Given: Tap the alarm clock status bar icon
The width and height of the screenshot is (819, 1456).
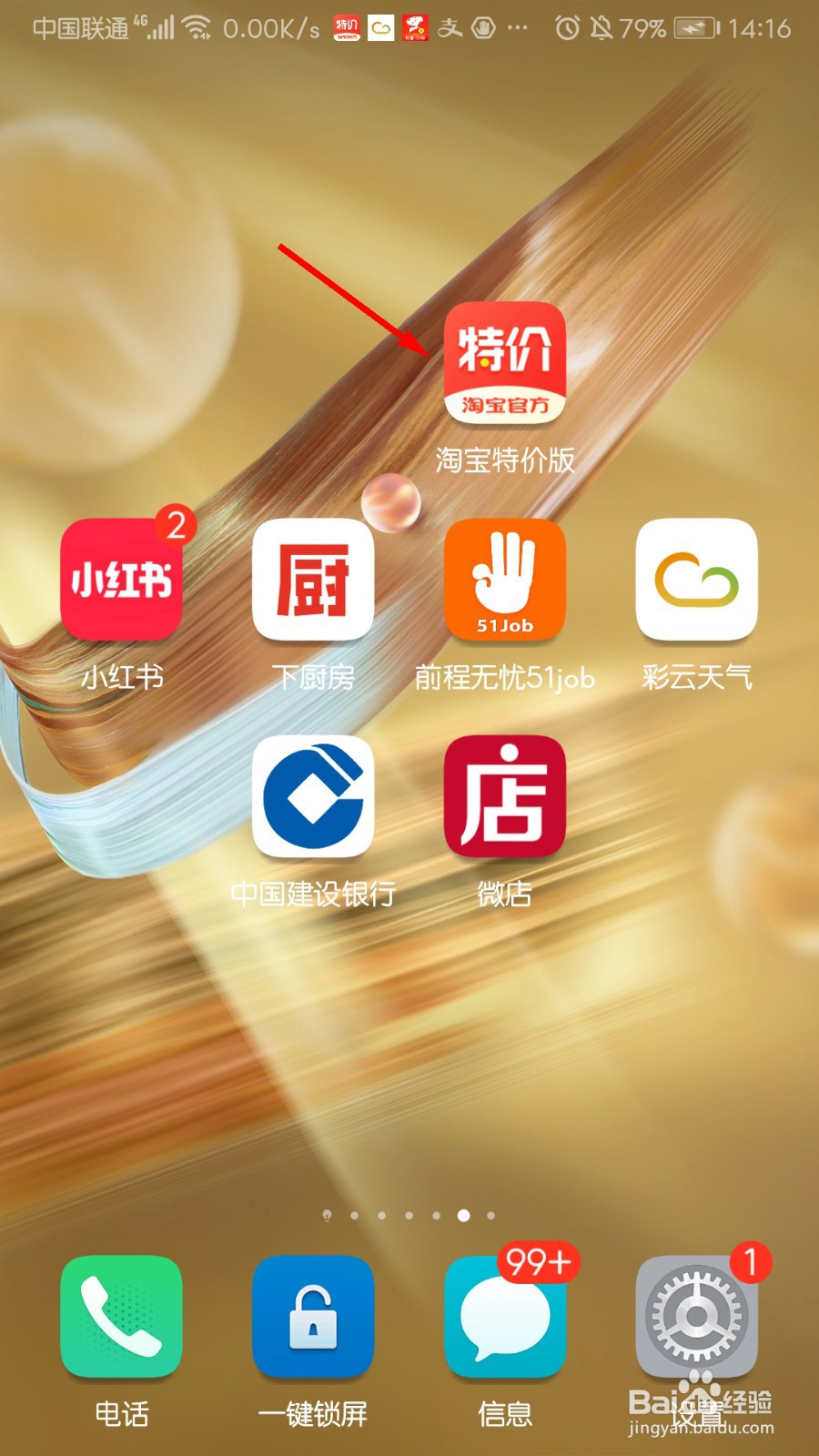Looking at the screenshot, I should [x=568, y=25].
